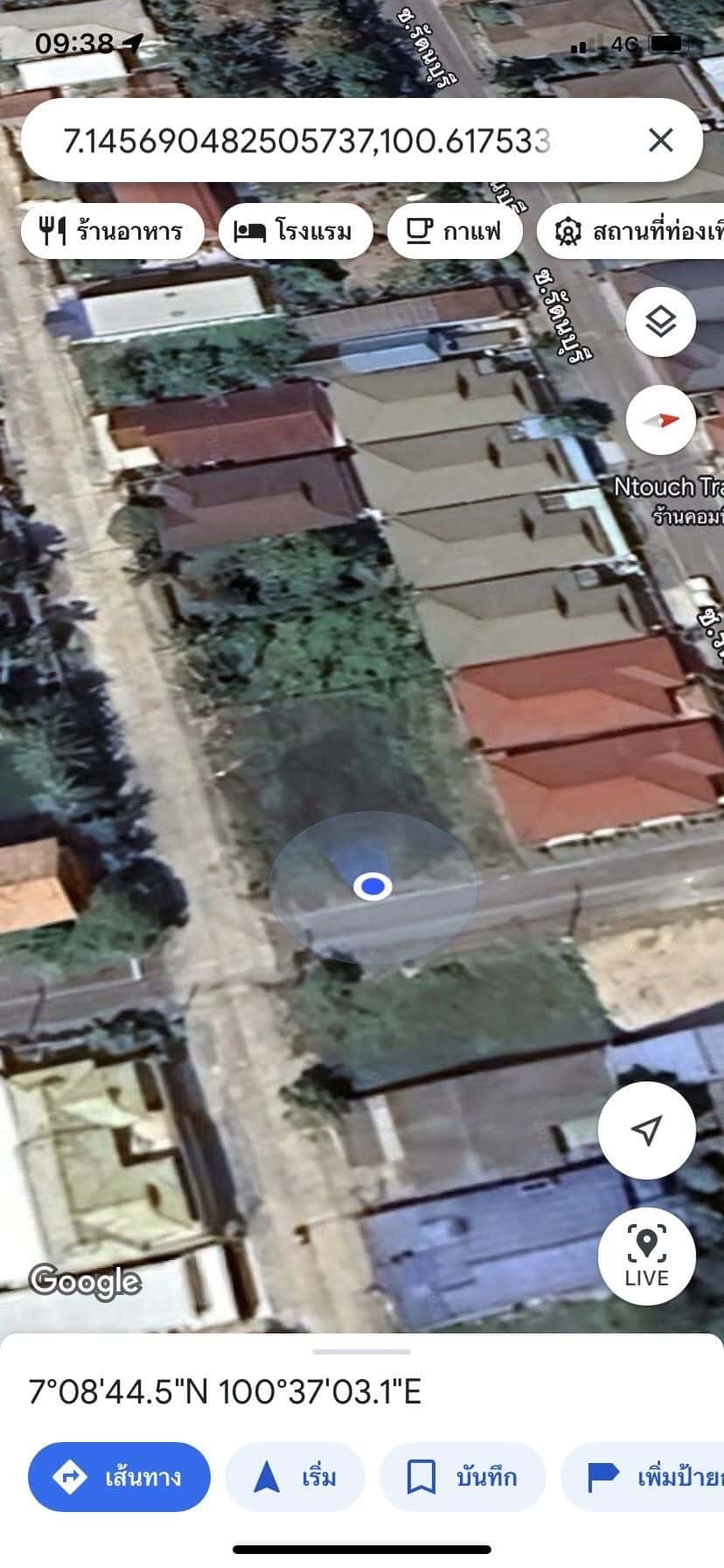Open the map layers picker
The width and height of the screenshot is (724, 1568).
point(660,322)
